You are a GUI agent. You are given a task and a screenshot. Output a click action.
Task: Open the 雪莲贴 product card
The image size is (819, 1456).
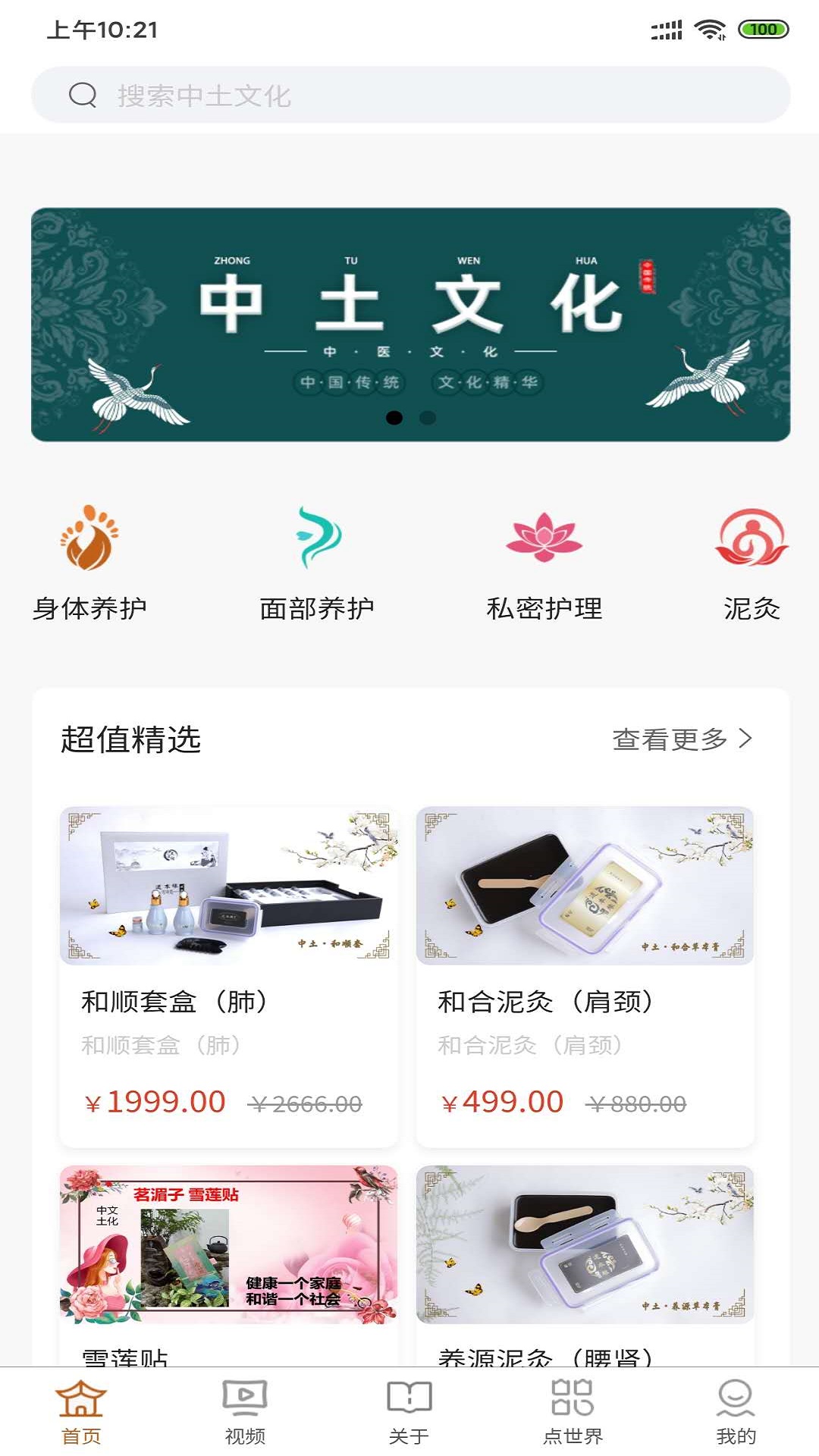click(x=228, y=1263)
